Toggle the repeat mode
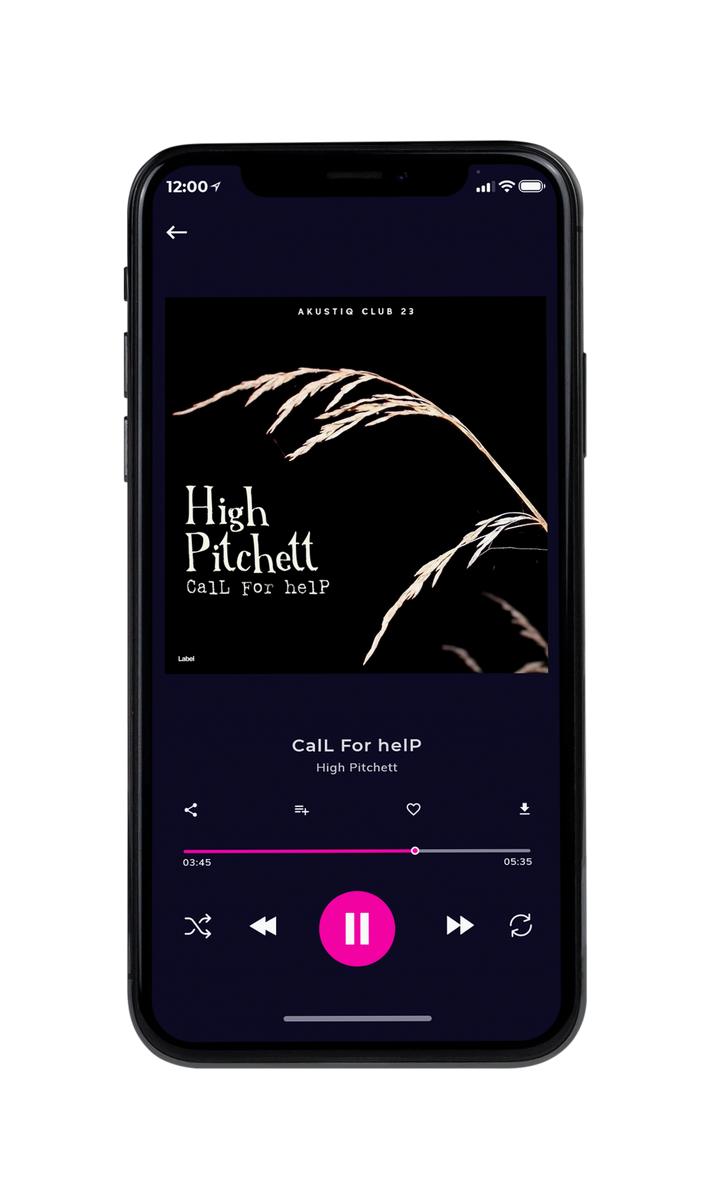 pyautogui.click(x=521, y=926)
